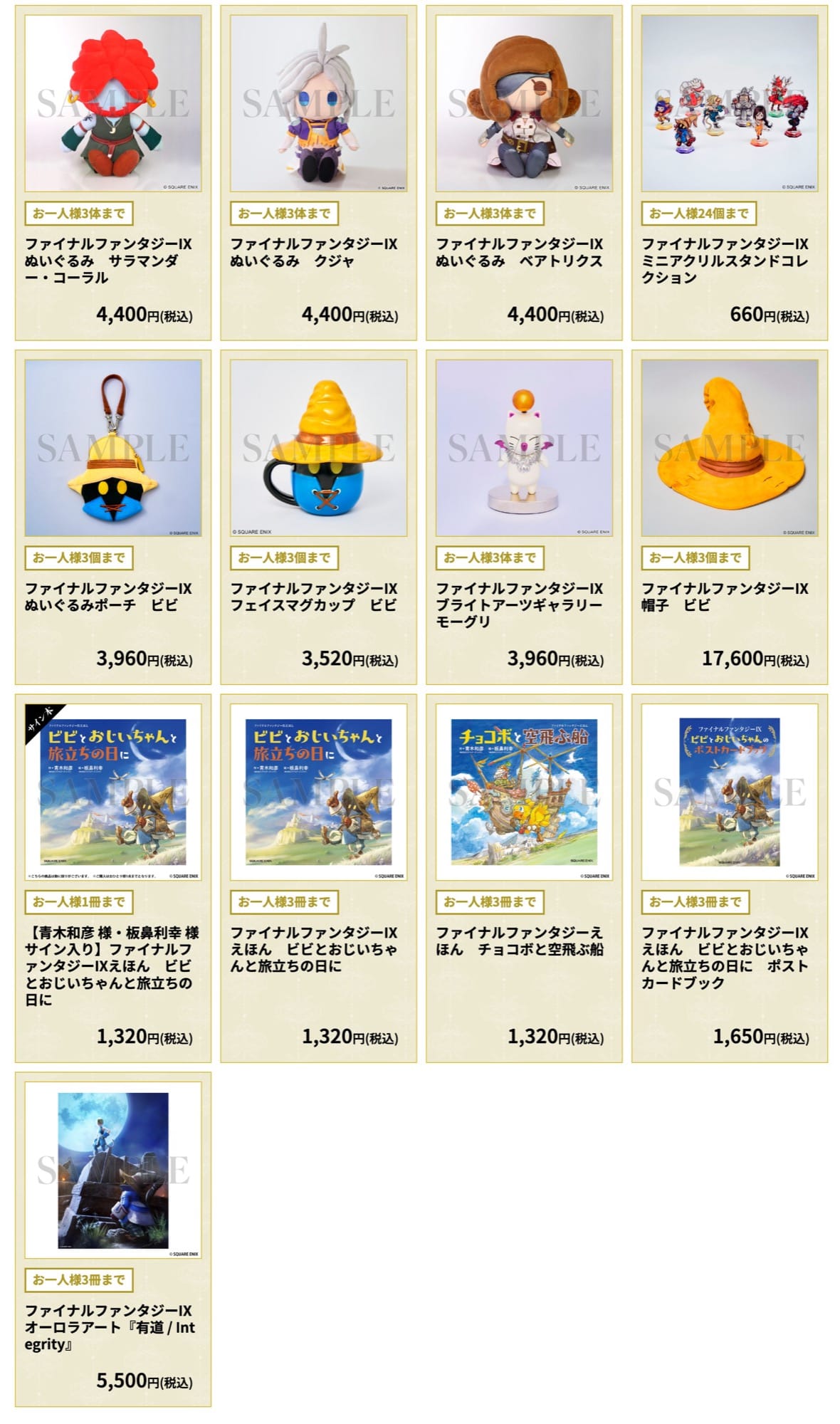Select the Vivi hat product for 17,600 yen

[729, 518]
